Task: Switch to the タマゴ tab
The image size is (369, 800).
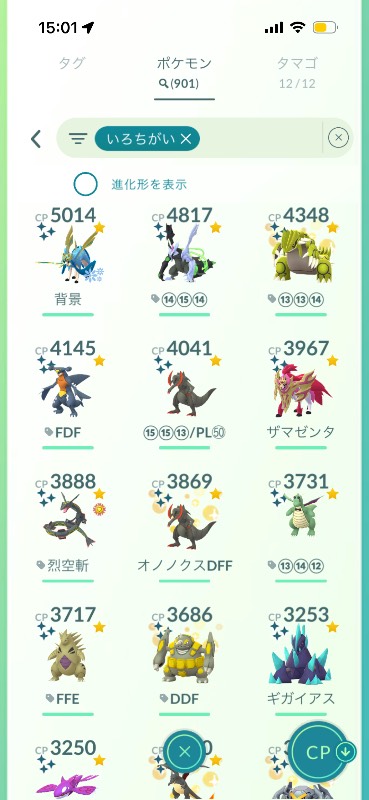Action: pyautogui.click(x=298, y=70)
